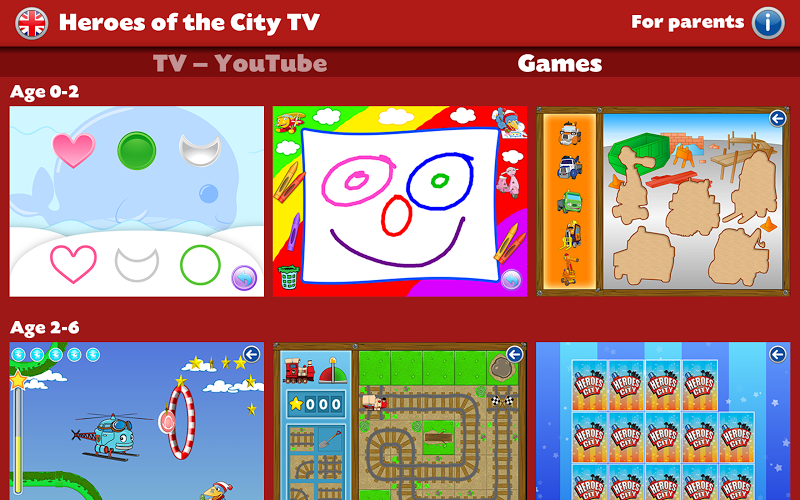Viewport: 800px width, 500px height.
Task: Select the Games tab
Action: point(559,64)
